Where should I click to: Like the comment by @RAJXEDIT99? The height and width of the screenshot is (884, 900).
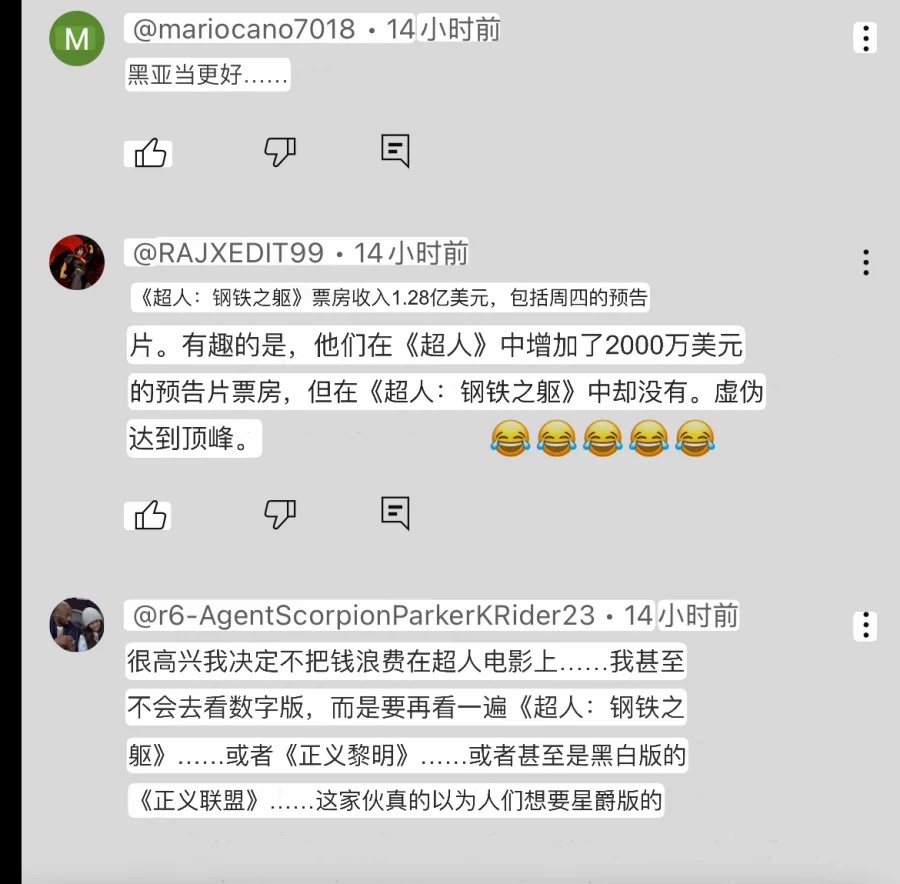150,515
